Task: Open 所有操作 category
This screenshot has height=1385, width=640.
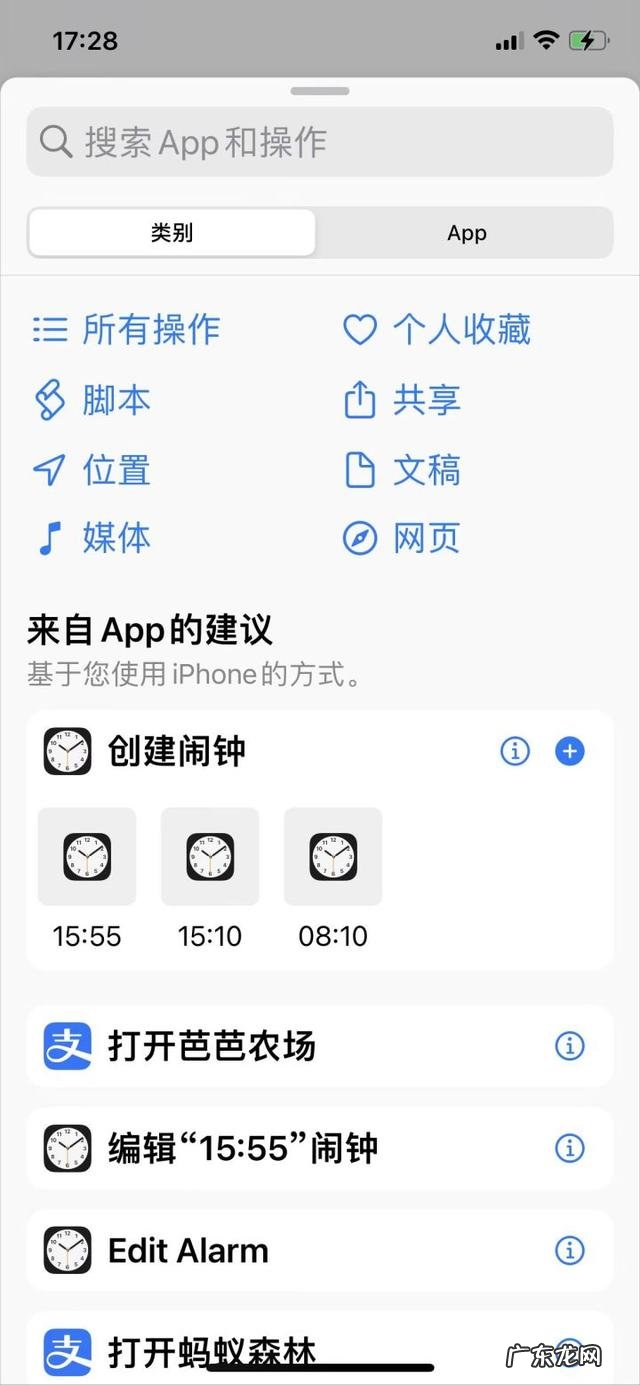Action: pos(127,329)
